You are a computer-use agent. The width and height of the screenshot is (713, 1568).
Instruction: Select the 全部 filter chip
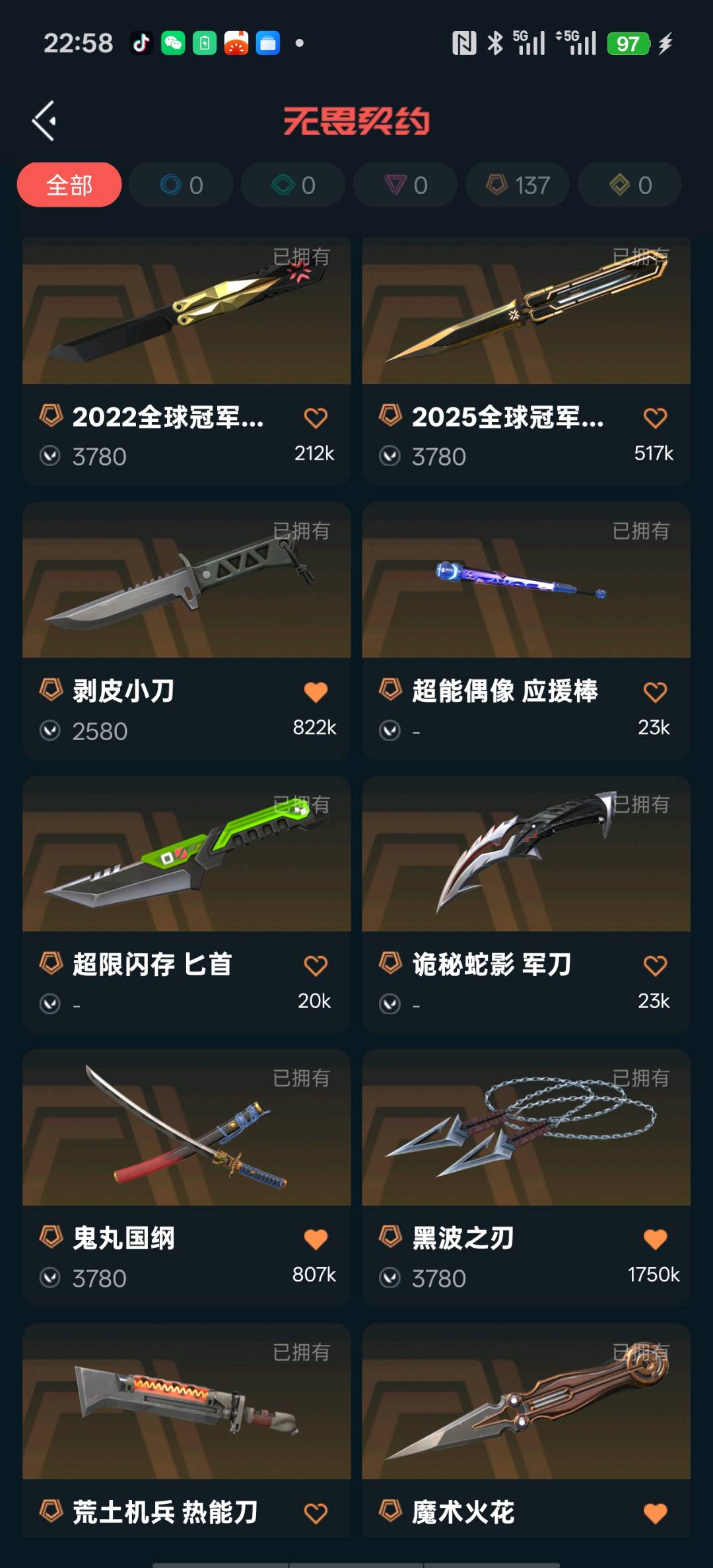(69, 185)
